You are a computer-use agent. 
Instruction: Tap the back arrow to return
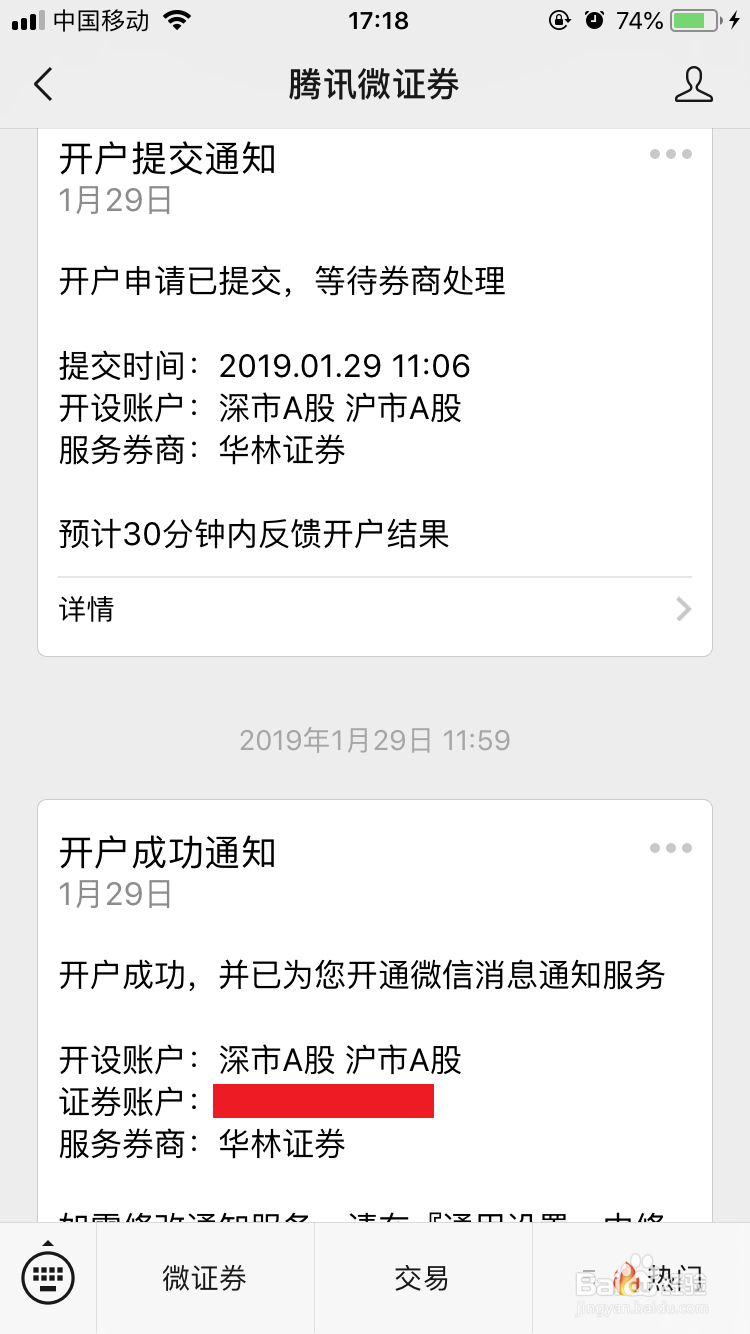coord(42,85)
